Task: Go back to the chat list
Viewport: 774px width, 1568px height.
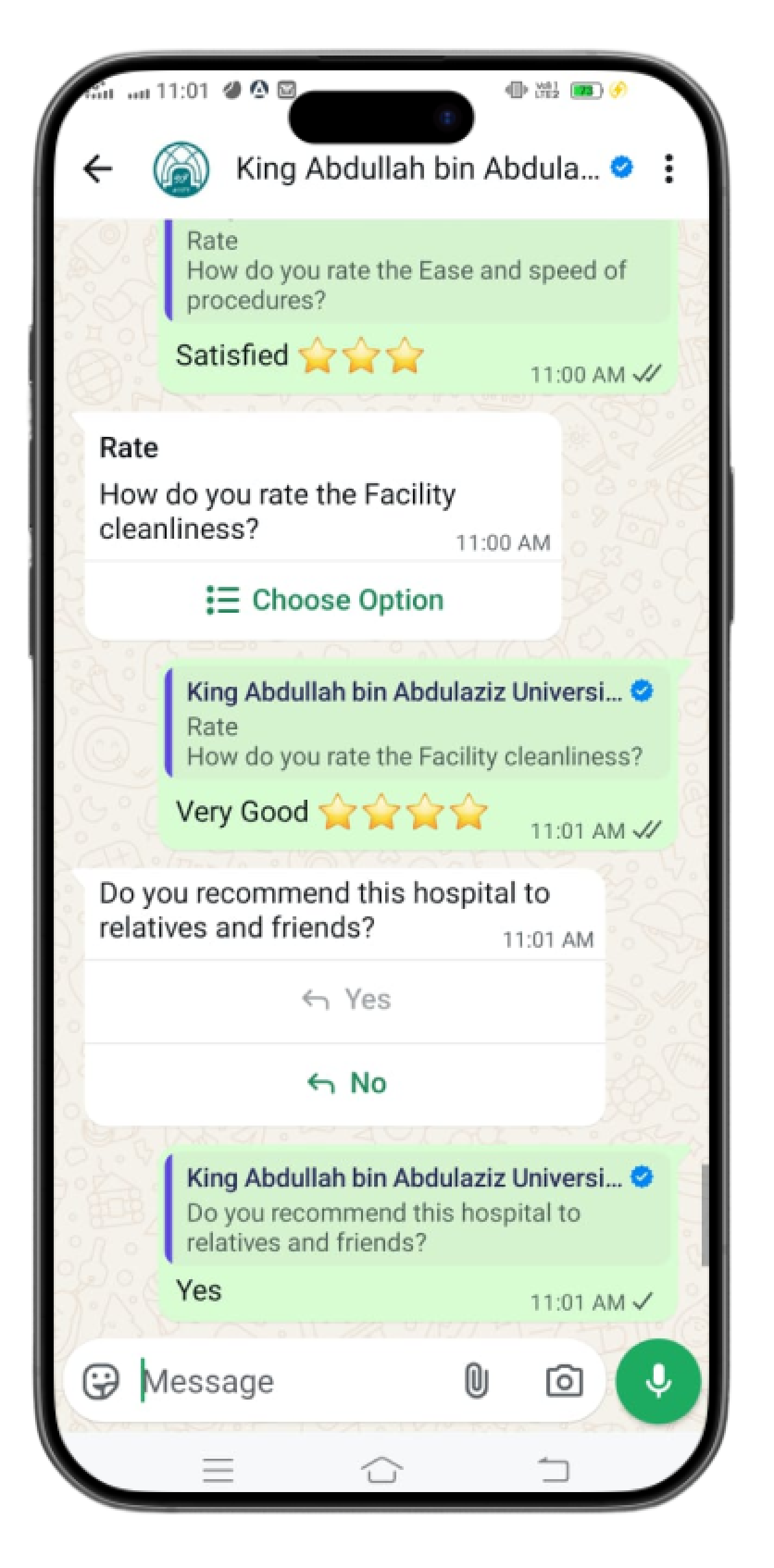Action: [x=98, y=168]
